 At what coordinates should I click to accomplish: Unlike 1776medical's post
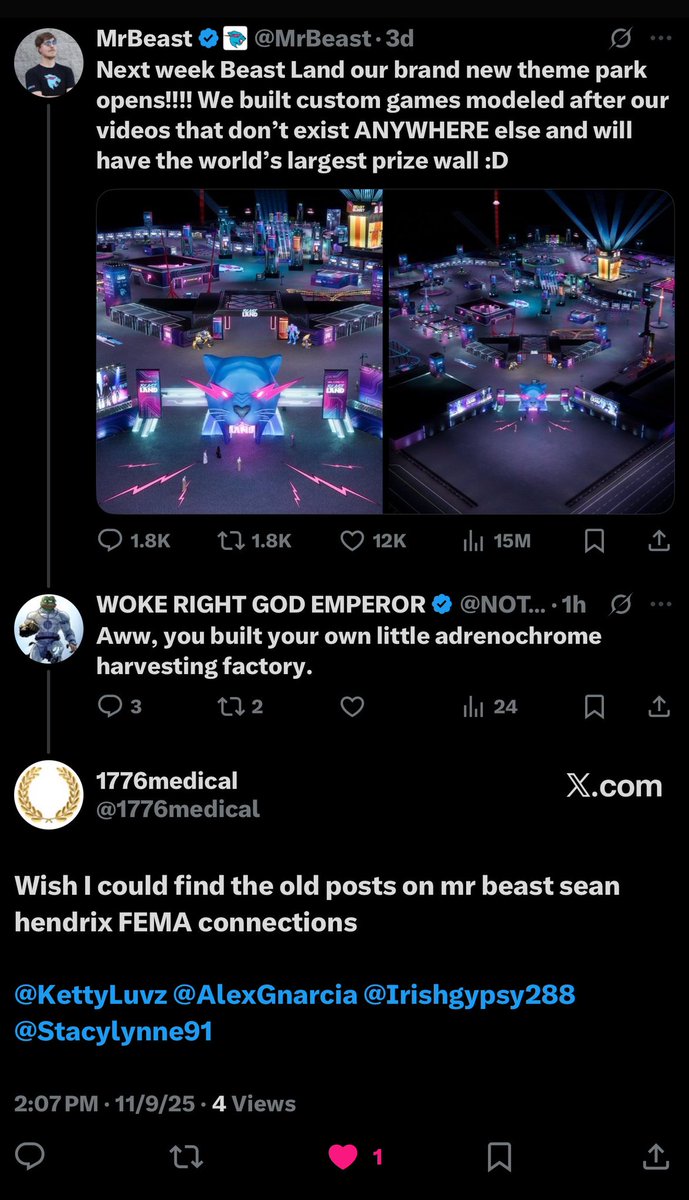(x=343, y=1157)
